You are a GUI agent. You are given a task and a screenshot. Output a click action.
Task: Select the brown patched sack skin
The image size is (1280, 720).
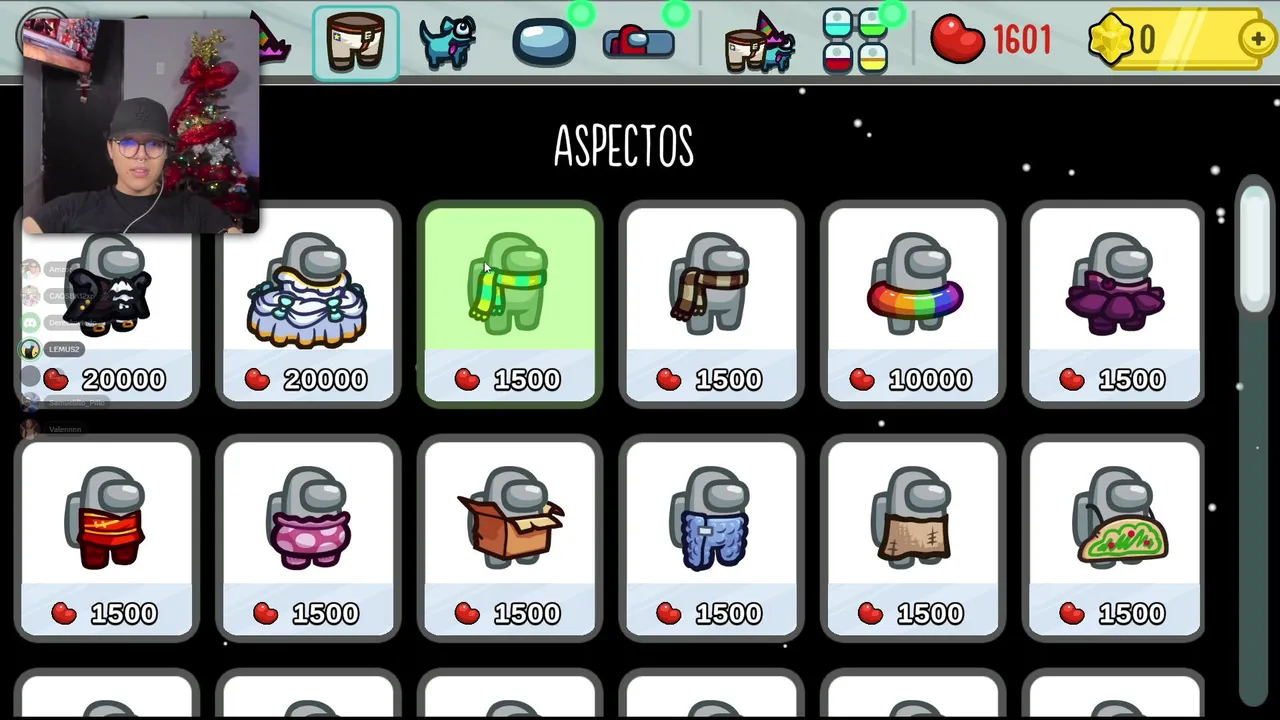tap(912, 538)
